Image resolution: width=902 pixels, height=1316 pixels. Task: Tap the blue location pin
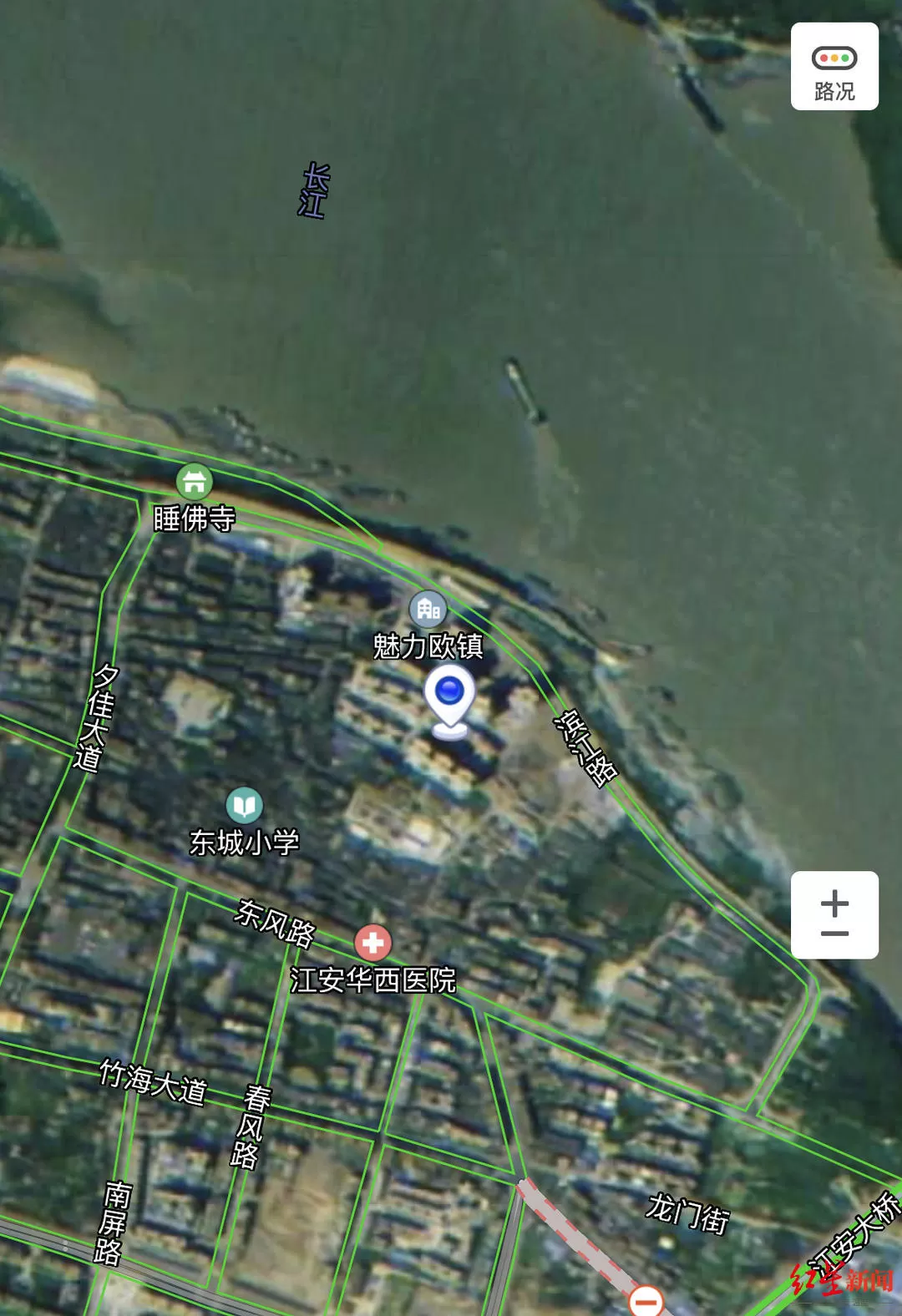pyautogui.click(x=449, y=698)
